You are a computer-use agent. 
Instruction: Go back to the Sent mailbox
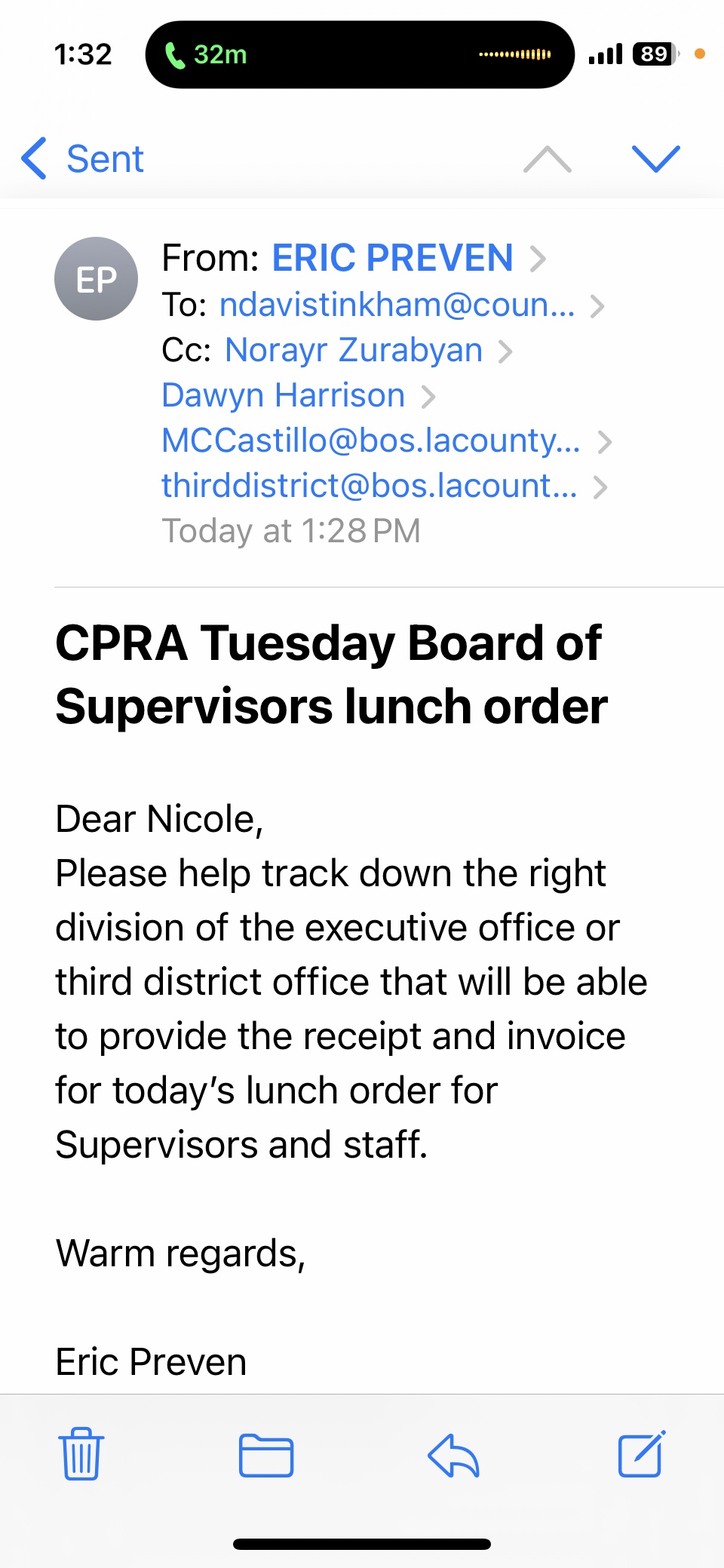pos(83,158)
